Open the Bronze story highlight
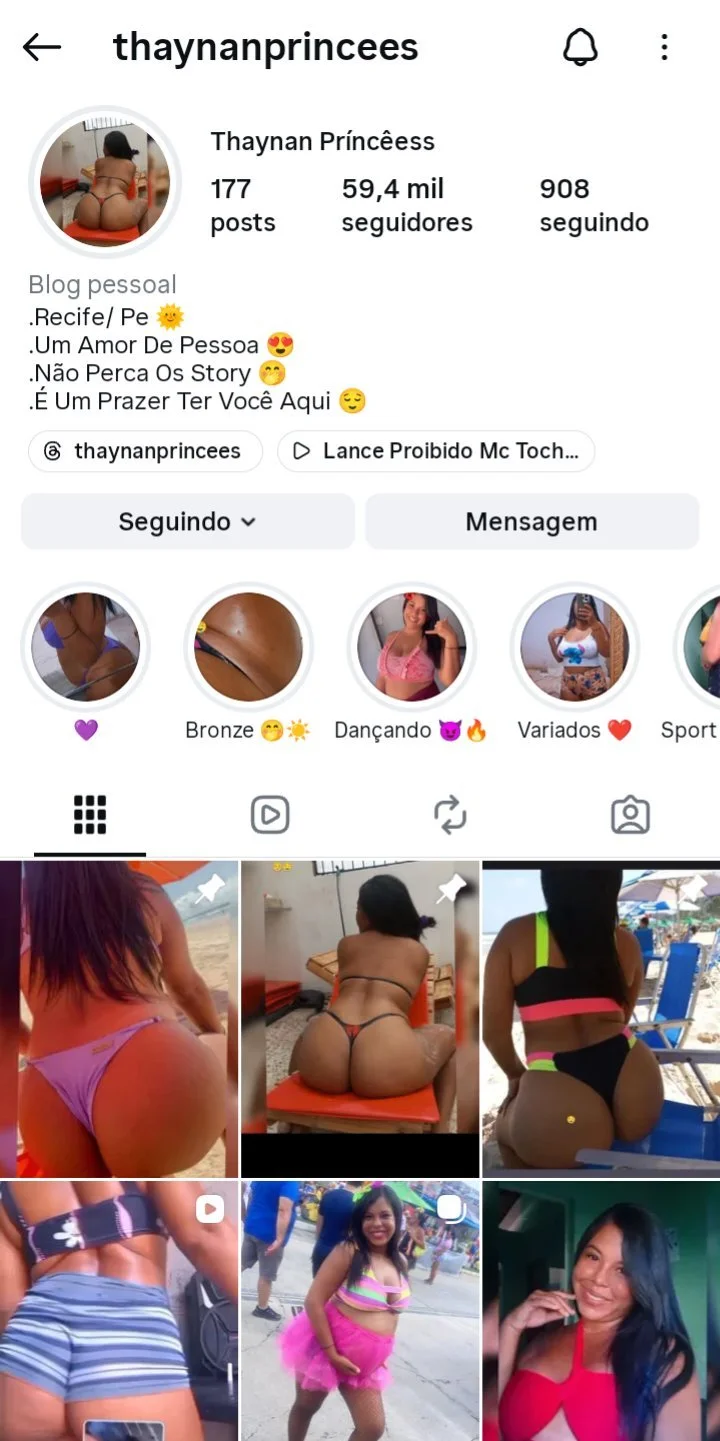Screen dimensions: 720x1441 (x=248, y=662)
